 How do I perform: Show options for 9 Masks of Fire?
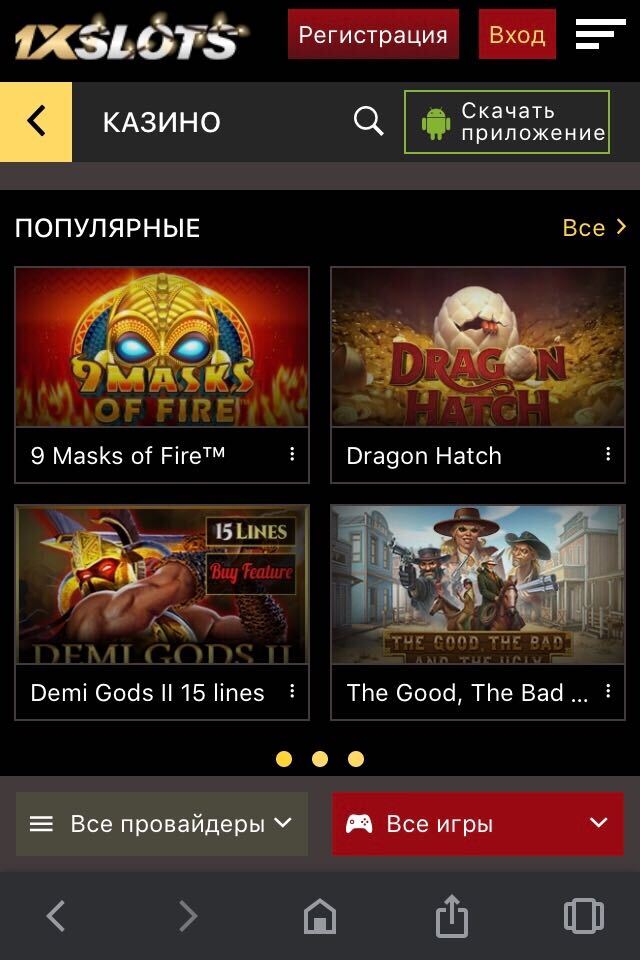coord(292,455)
